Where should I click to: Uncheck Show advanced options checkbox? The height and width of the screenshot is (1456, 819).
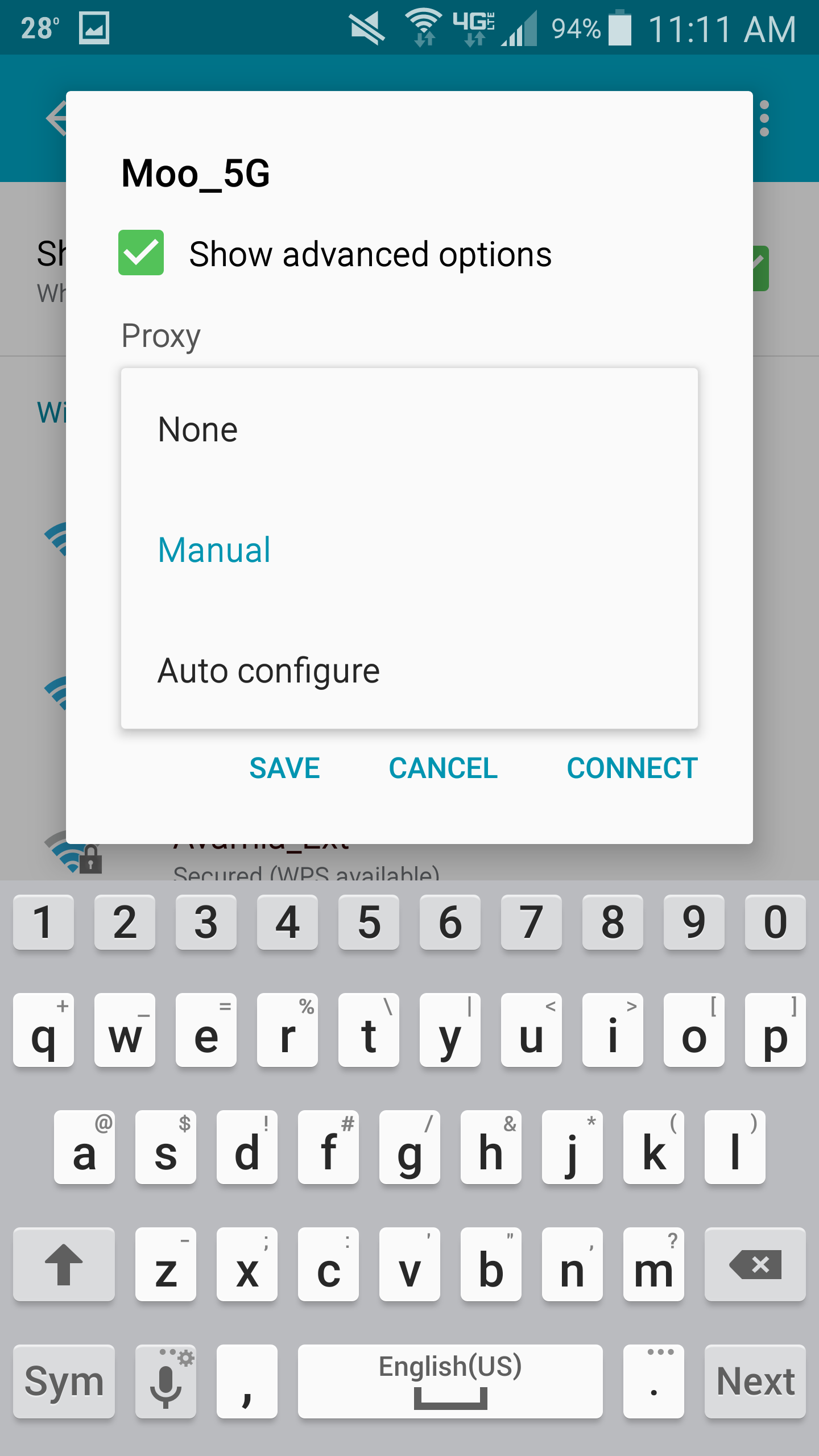pyautogui.click(x=140, y=253)
